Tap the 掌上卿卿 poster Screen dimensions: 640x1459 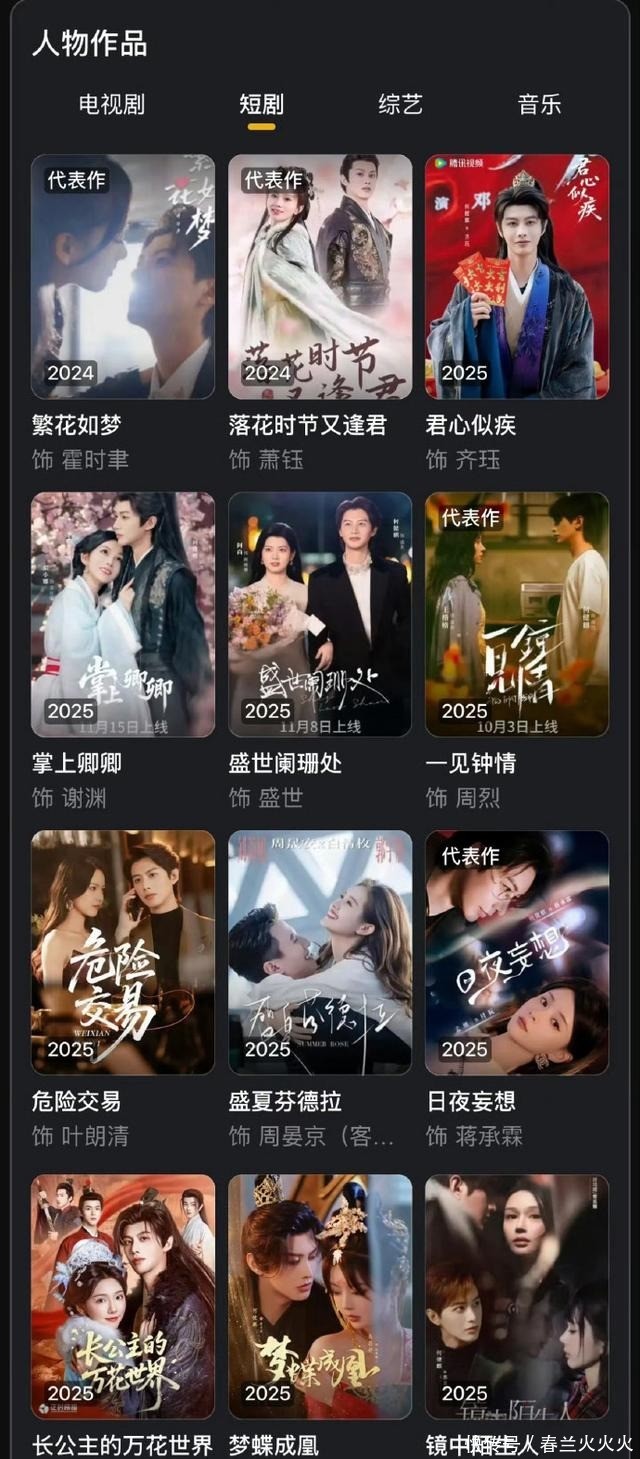[x=123, y=614]
